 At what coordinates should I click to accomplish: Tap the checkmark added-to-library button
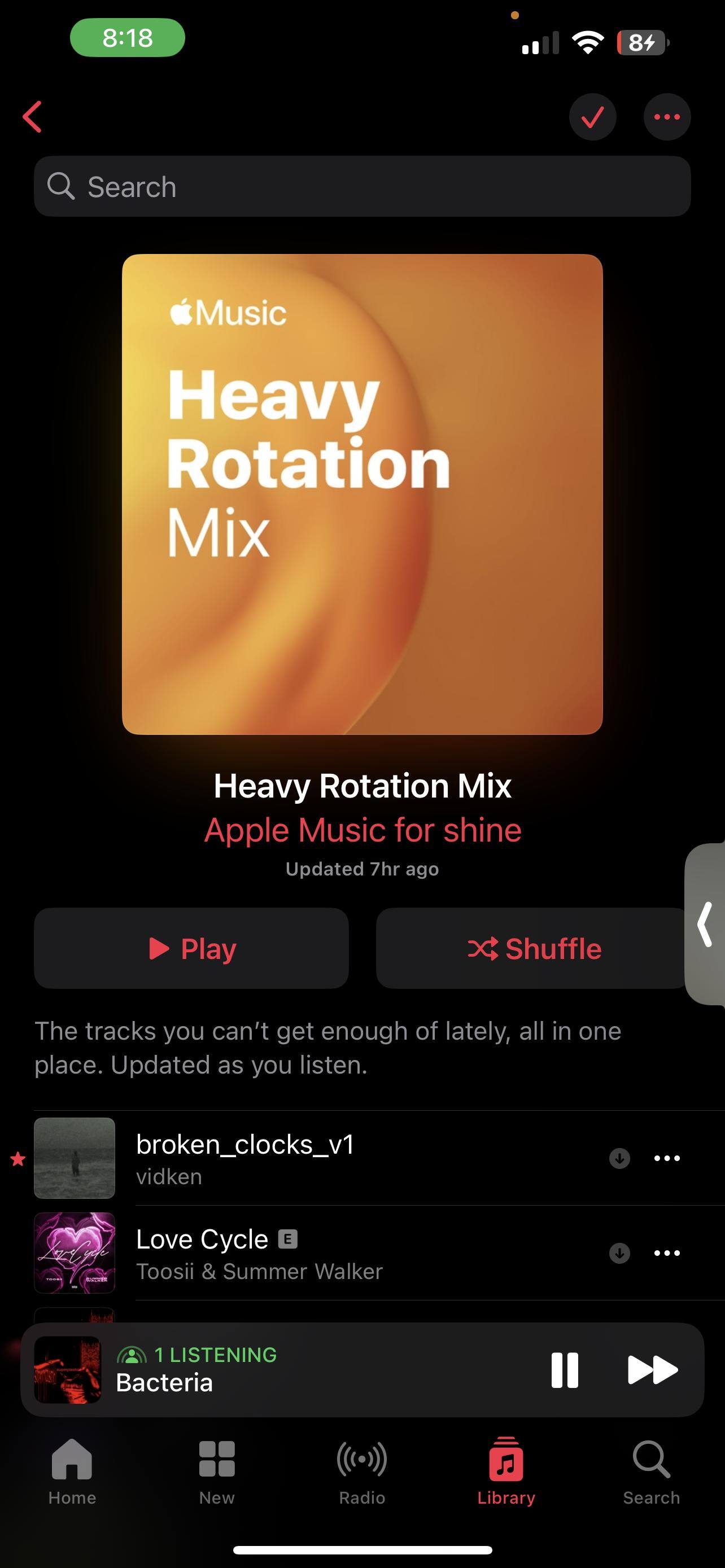point(592,117)
